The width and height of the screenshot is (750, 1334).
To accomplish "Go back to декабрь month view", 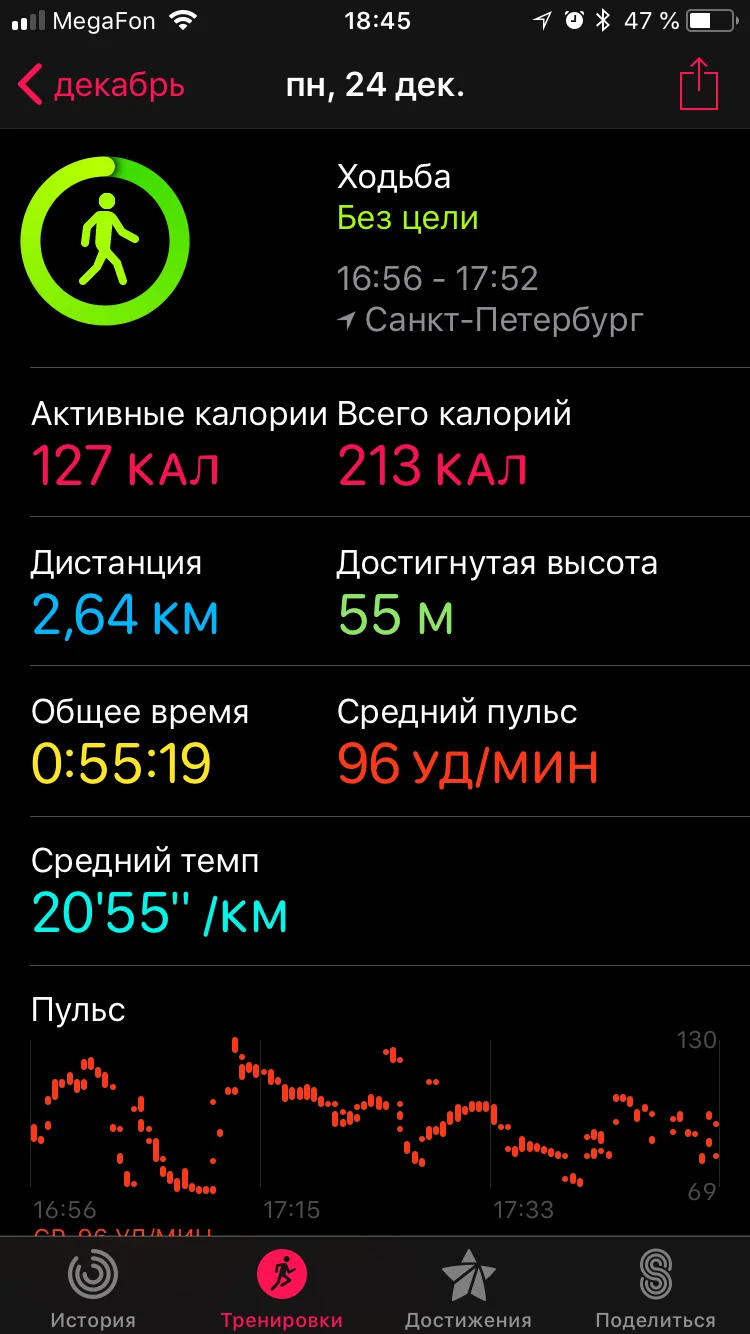I will tap(100, 85).
